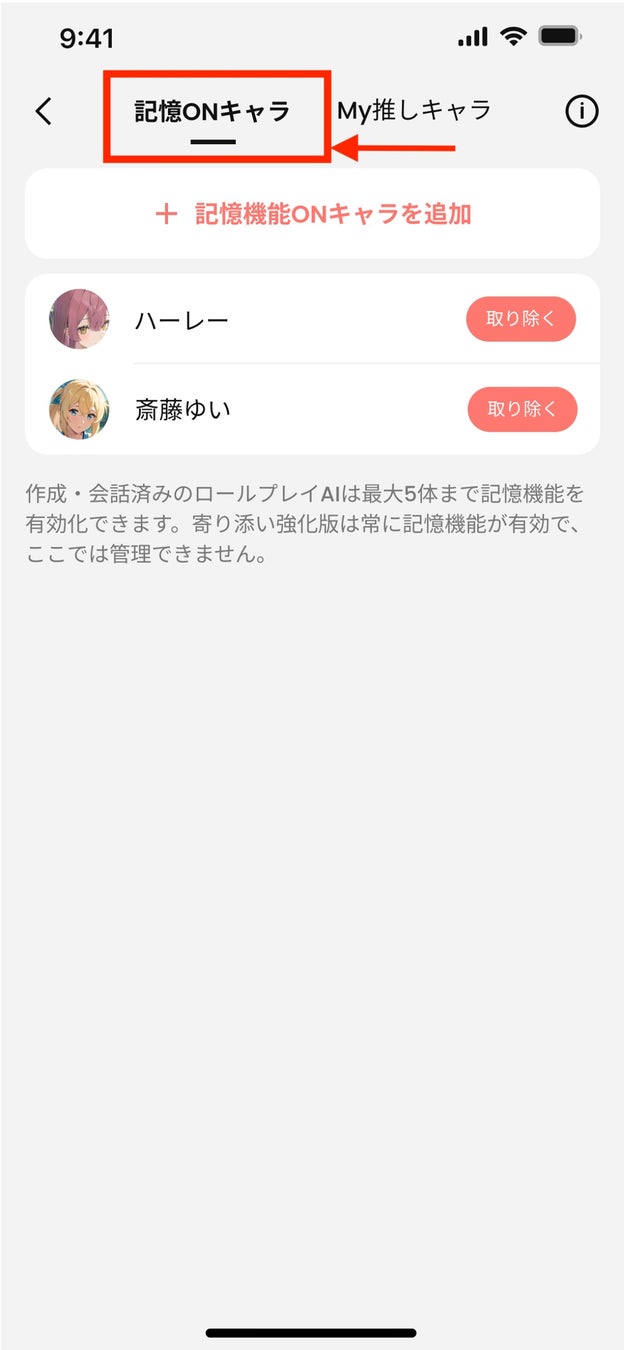This screenshot has height=1350, width=624.
Task: Go back using the top-left arrow
Action: [43, 111]
